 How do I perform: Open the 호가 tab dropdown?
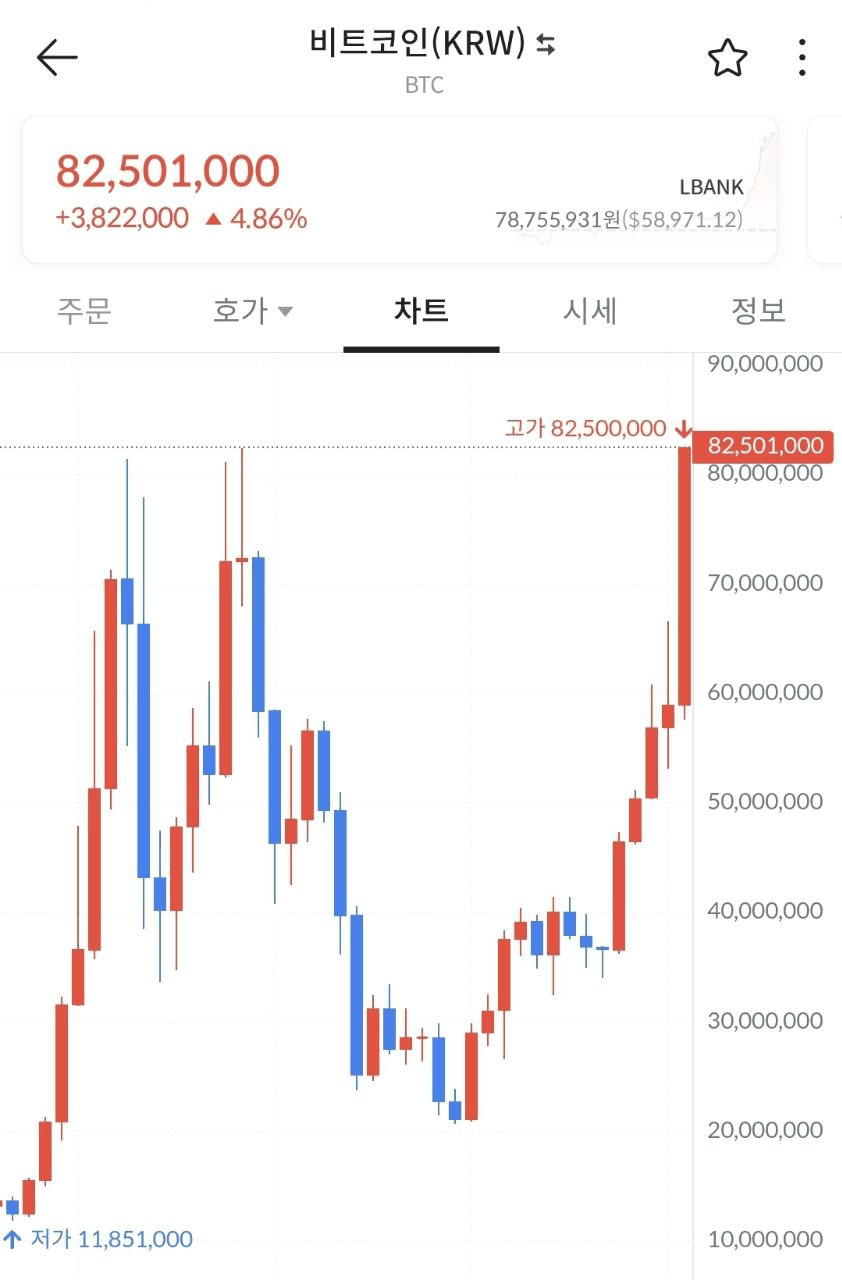tap(253, 311)
